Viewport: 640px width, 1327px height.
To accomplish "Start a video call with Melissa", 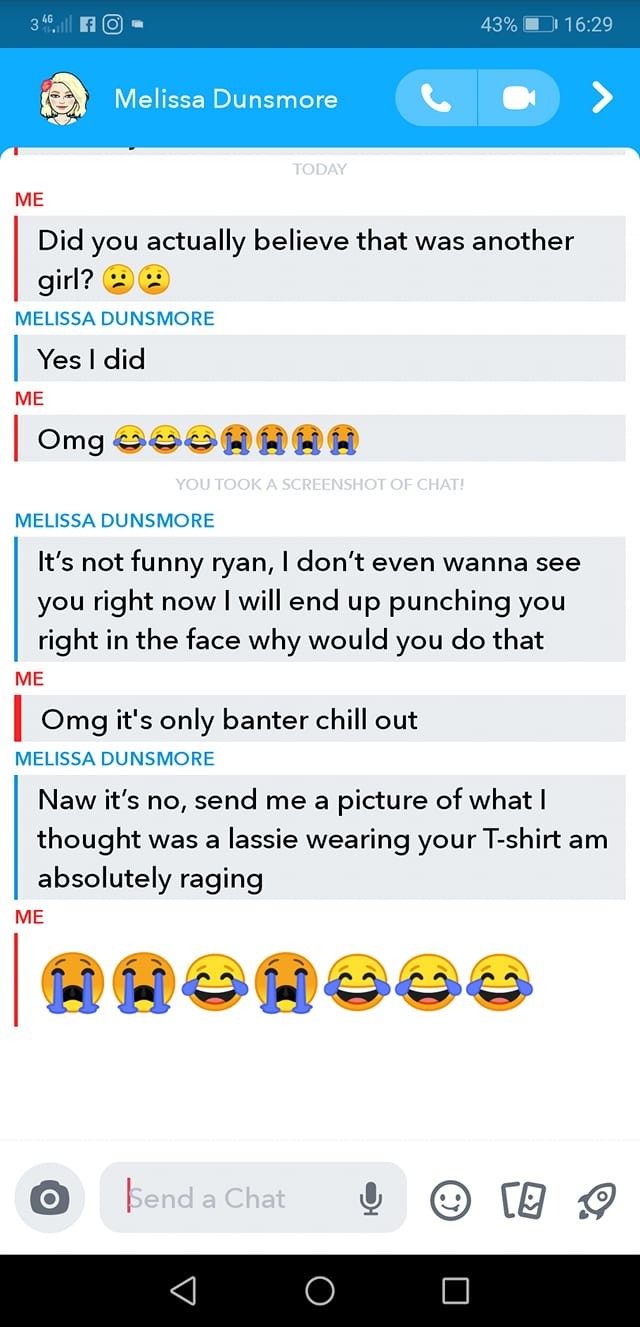I will point(518,98).
